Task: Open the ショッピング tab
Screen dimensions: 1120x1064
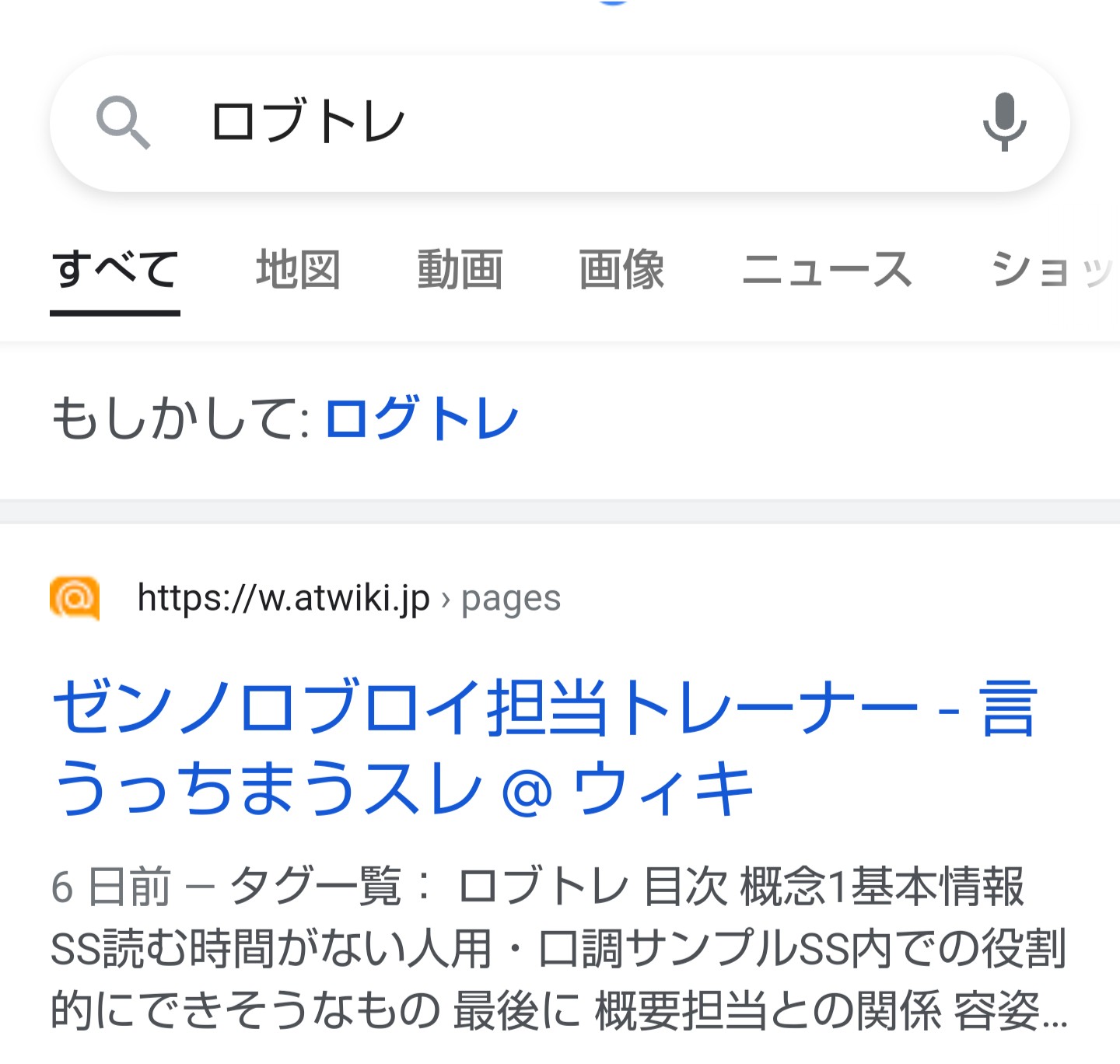Action: 1052,270
